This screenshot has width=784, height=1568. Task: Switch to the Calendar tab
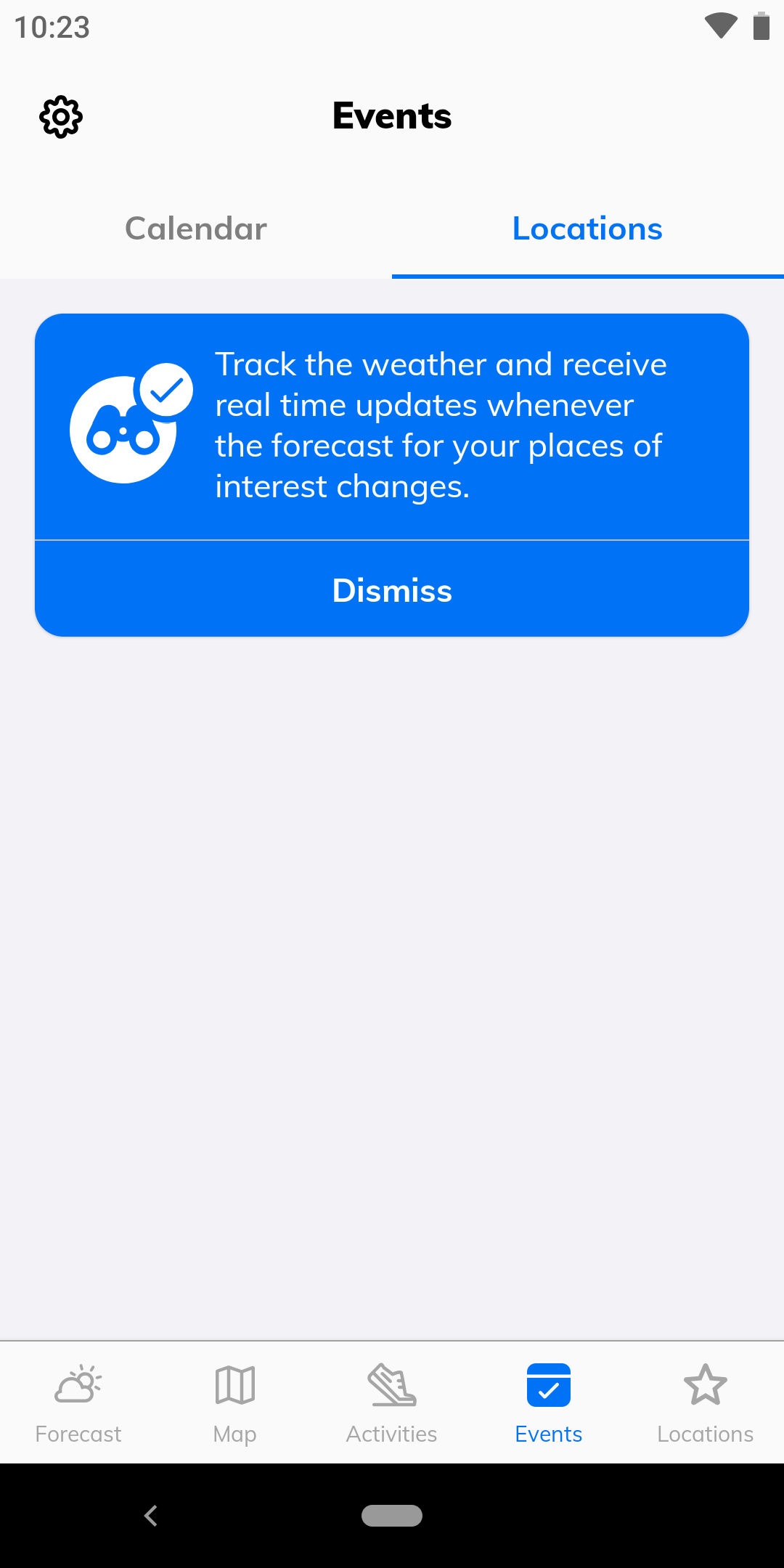tap(196, 229)
